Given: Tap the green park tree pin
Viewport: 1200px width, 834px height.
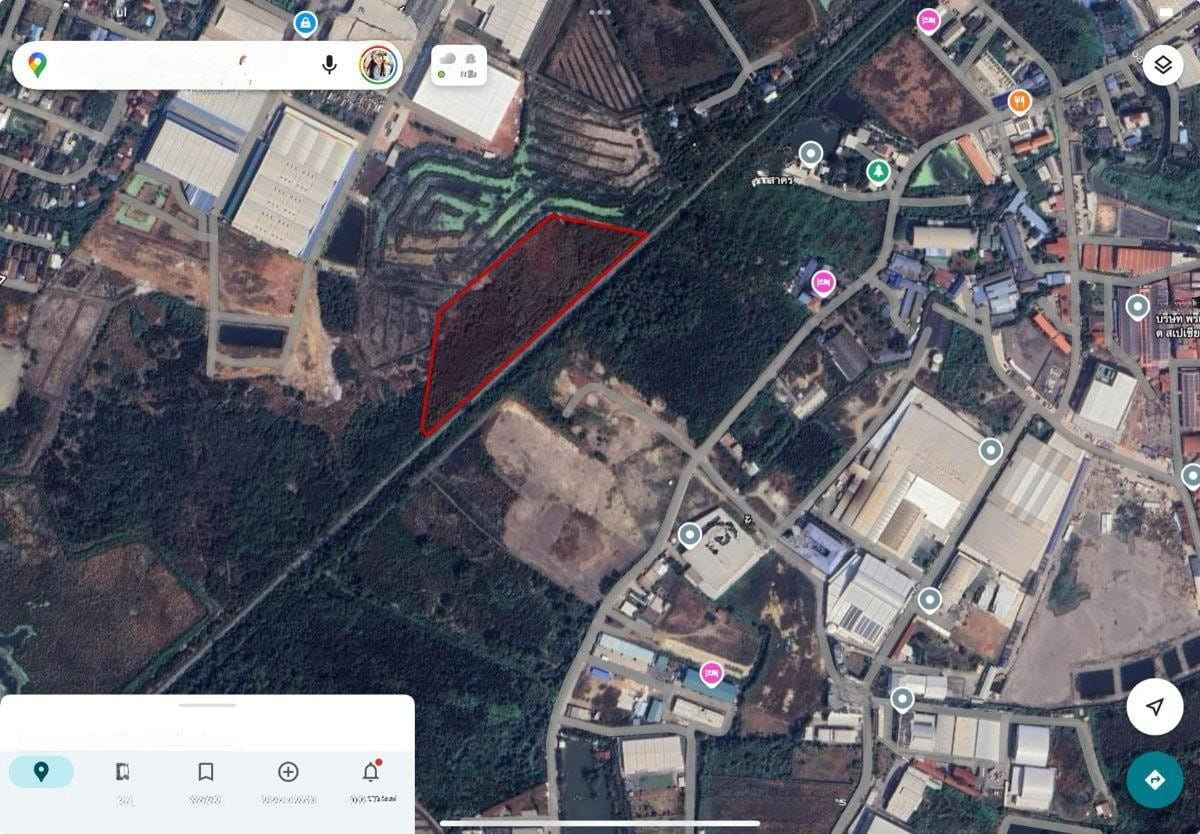Looking at the screenshot, I should point(878,172).
